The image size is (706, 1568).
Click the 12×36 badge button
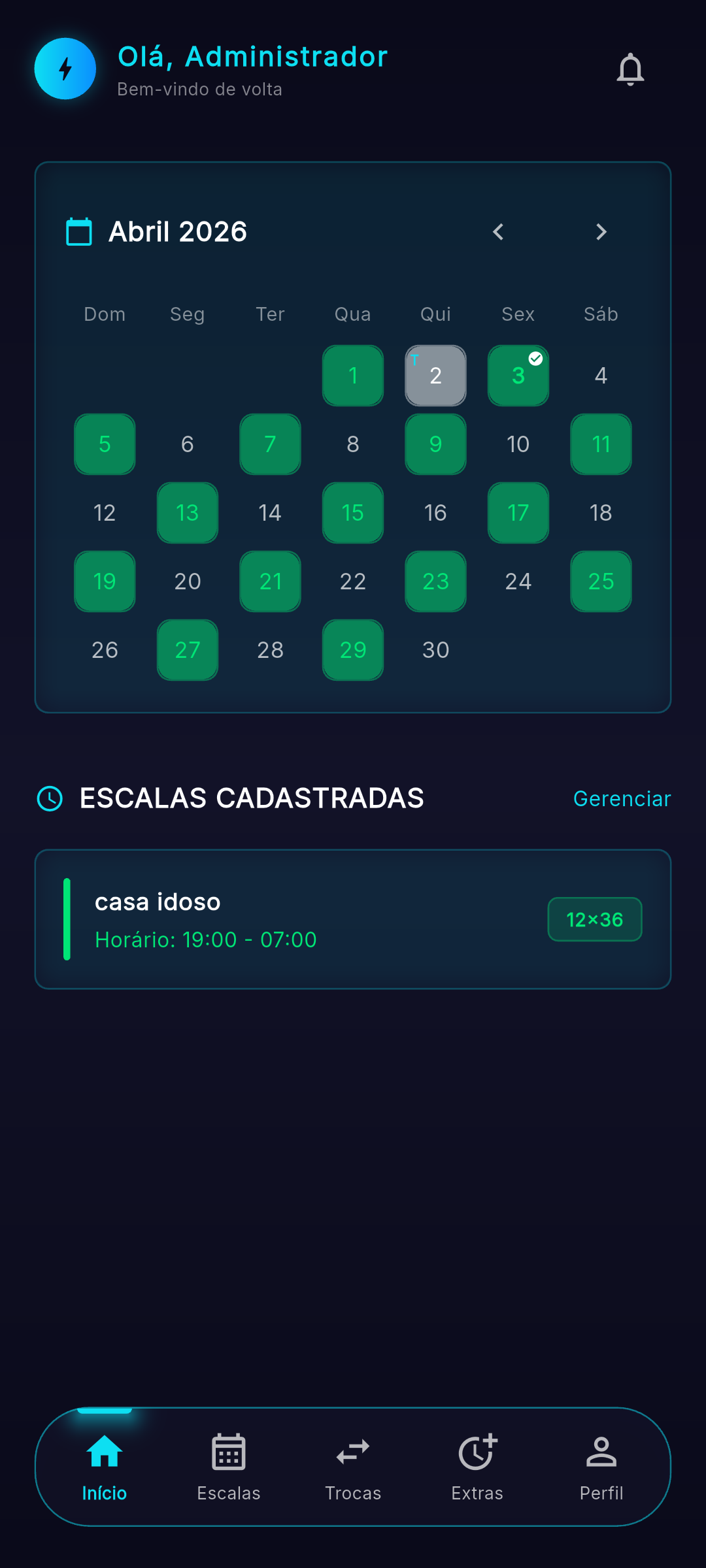pos(594,919)
